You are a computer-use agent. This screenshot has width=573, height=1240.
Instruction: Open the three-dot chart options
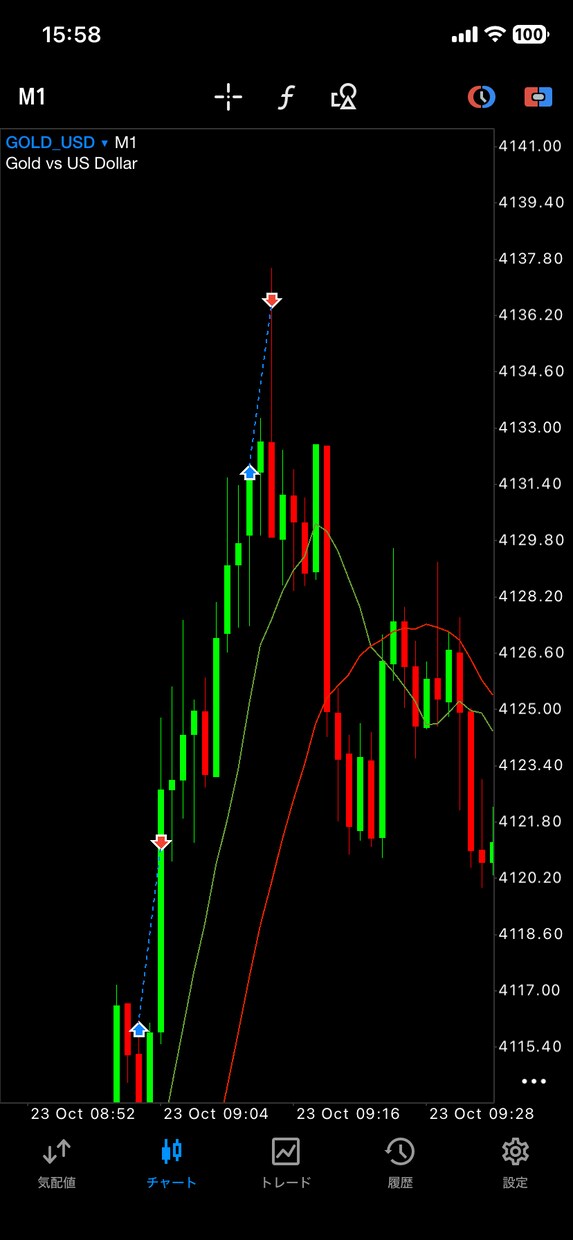tap(534, 1081)
